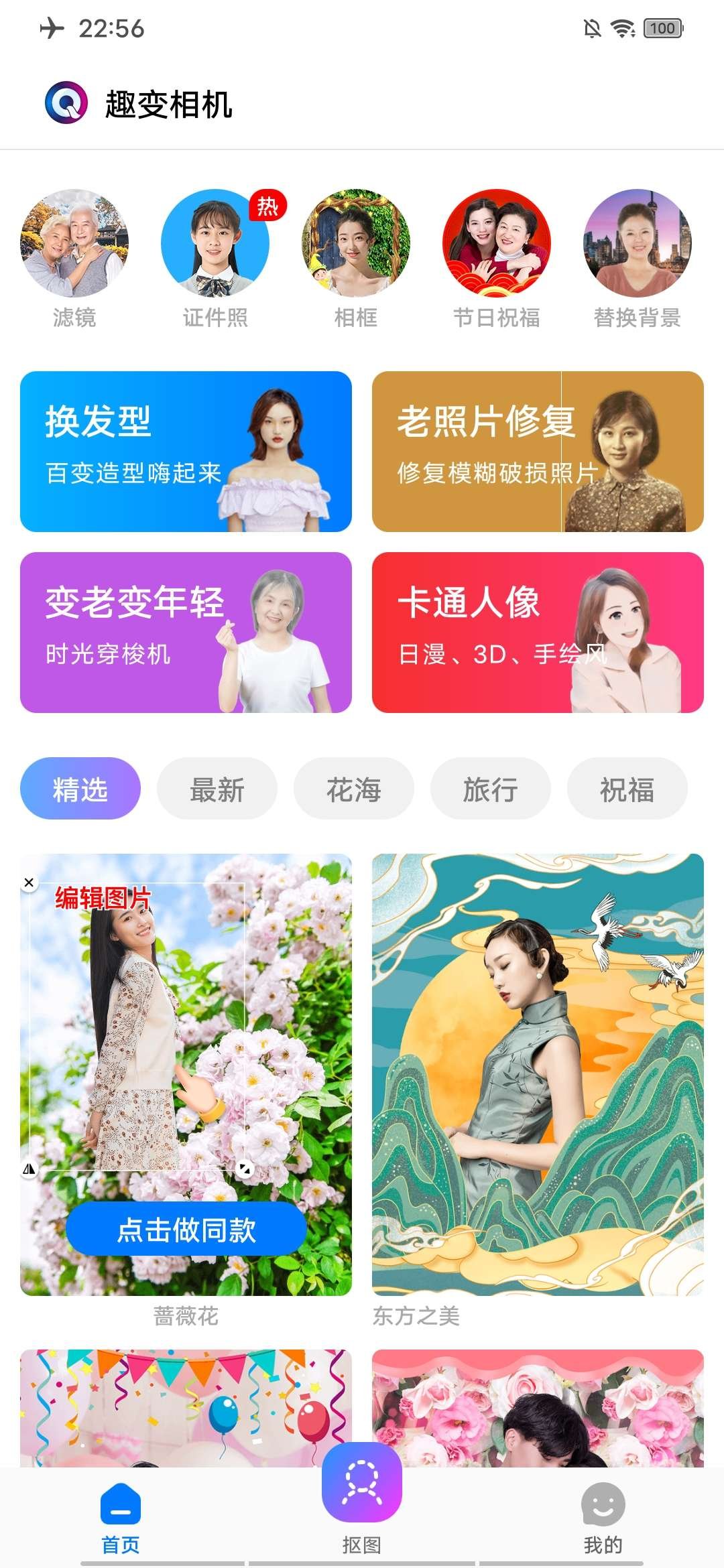
Task: Open the 变老变年轻 age change card
Action: click(186, 633)
